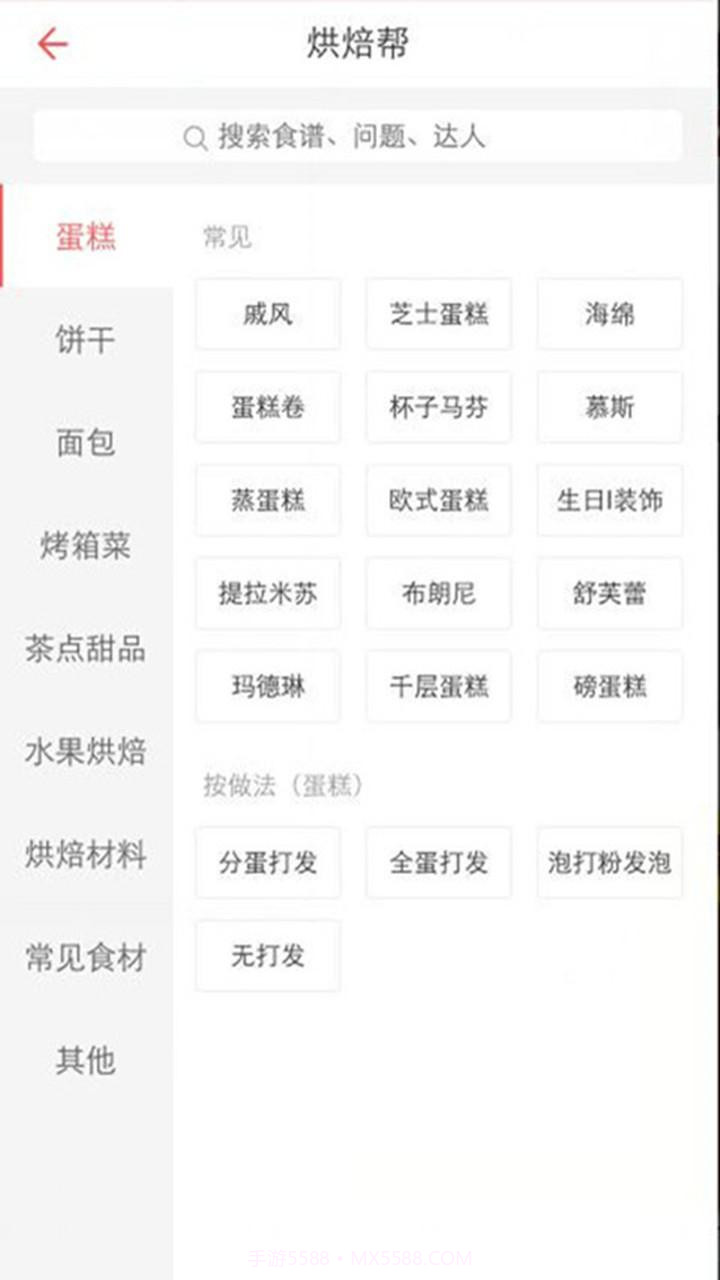720x1280 pixels.
Task: Select 戚风 cake recipes
Action: 267,313
